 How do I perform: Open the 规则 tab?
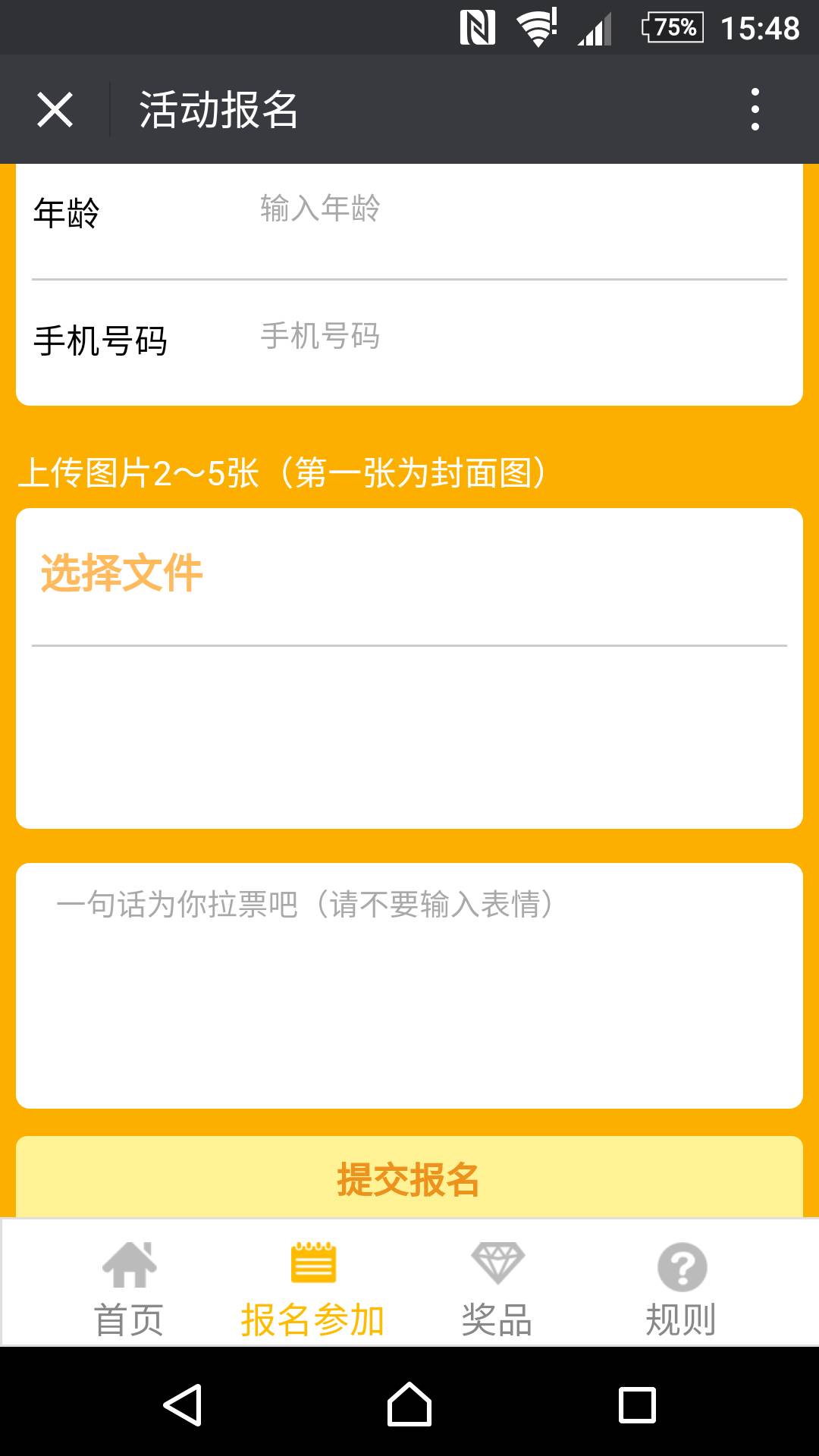tap(681, 1289)
